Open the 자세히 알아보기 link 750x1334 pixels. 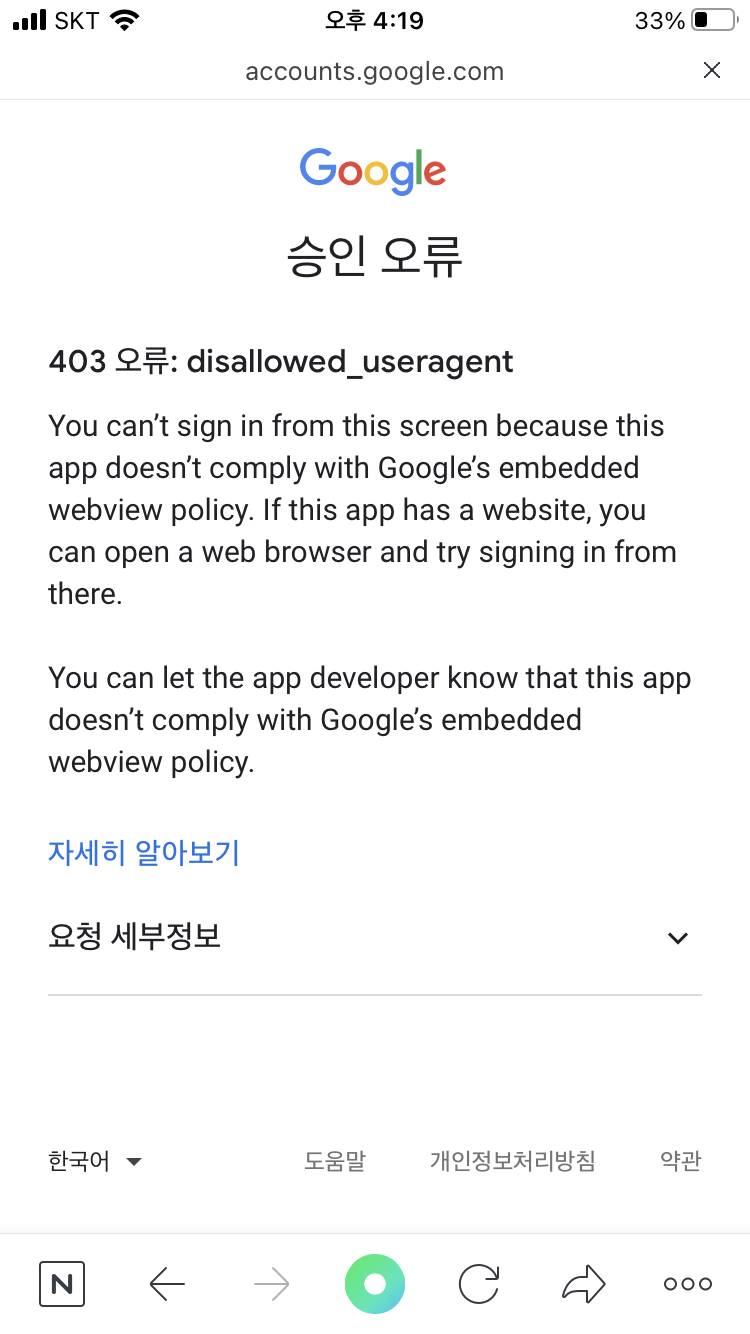pyautogui.click(x=144, y=853)
